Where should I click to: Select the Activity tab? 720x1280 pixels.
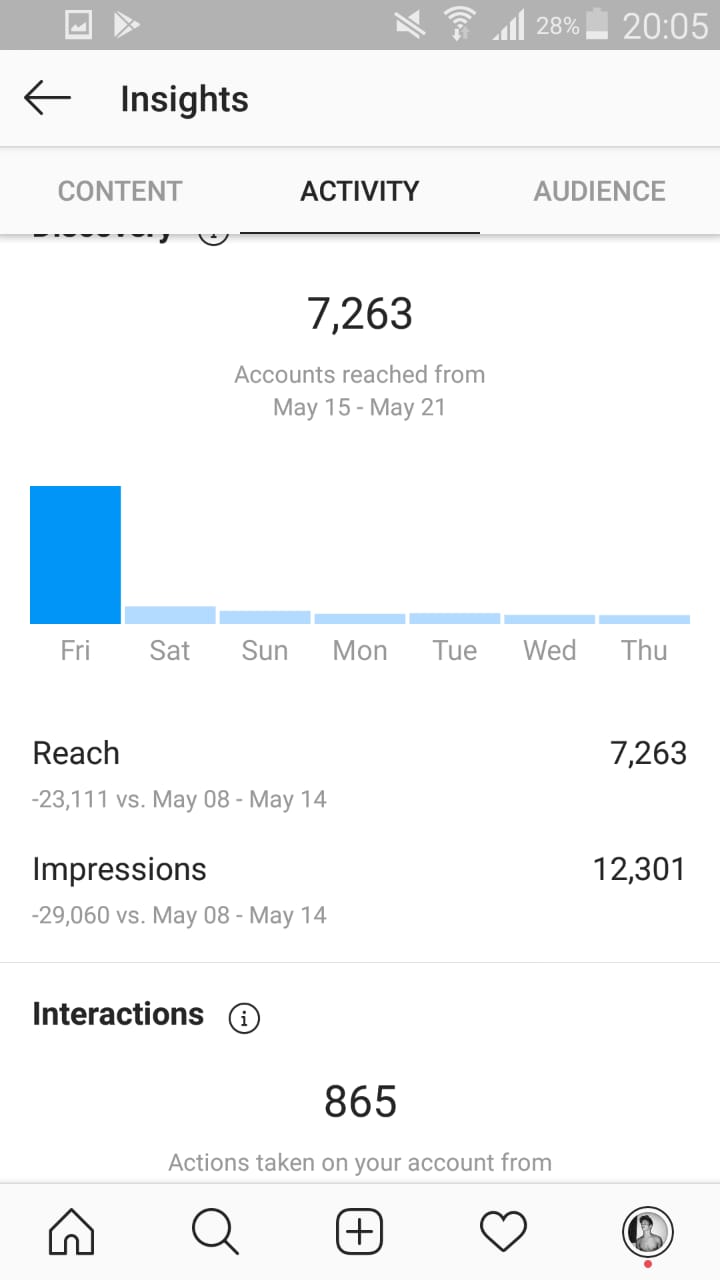click(360, 191)
